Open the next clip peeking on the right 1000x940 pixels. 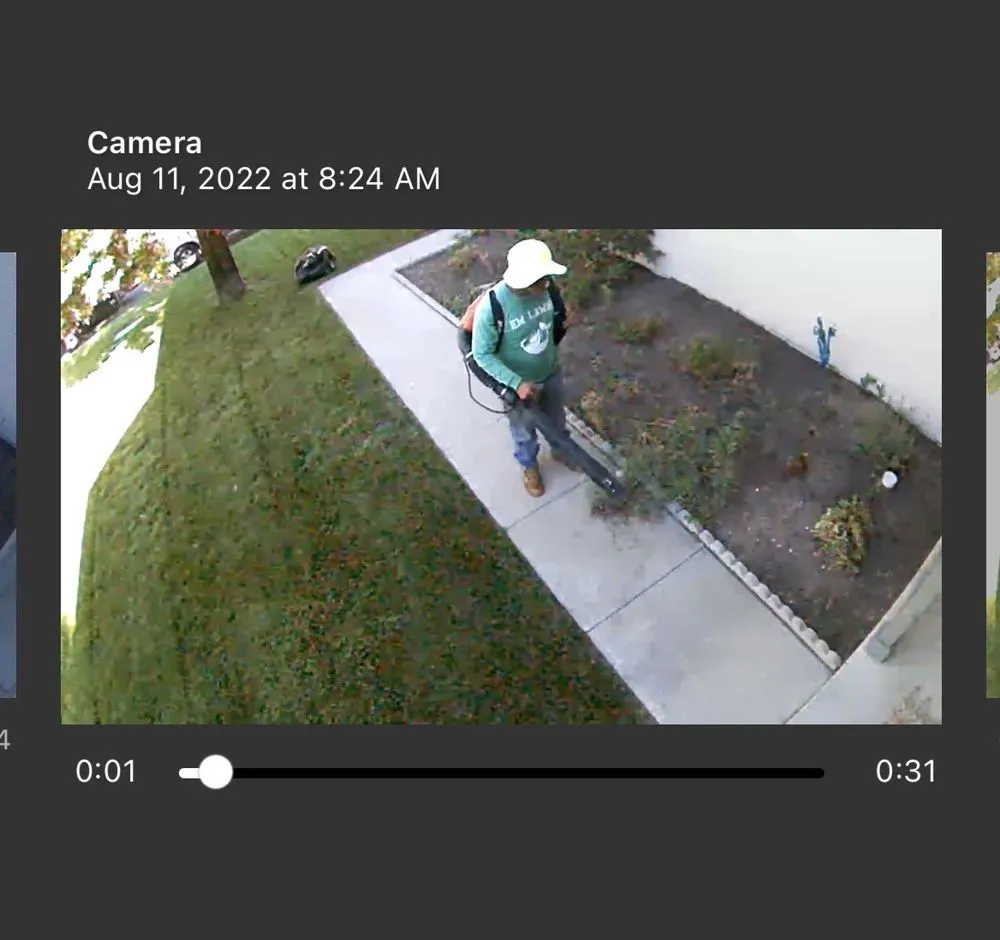992,475
